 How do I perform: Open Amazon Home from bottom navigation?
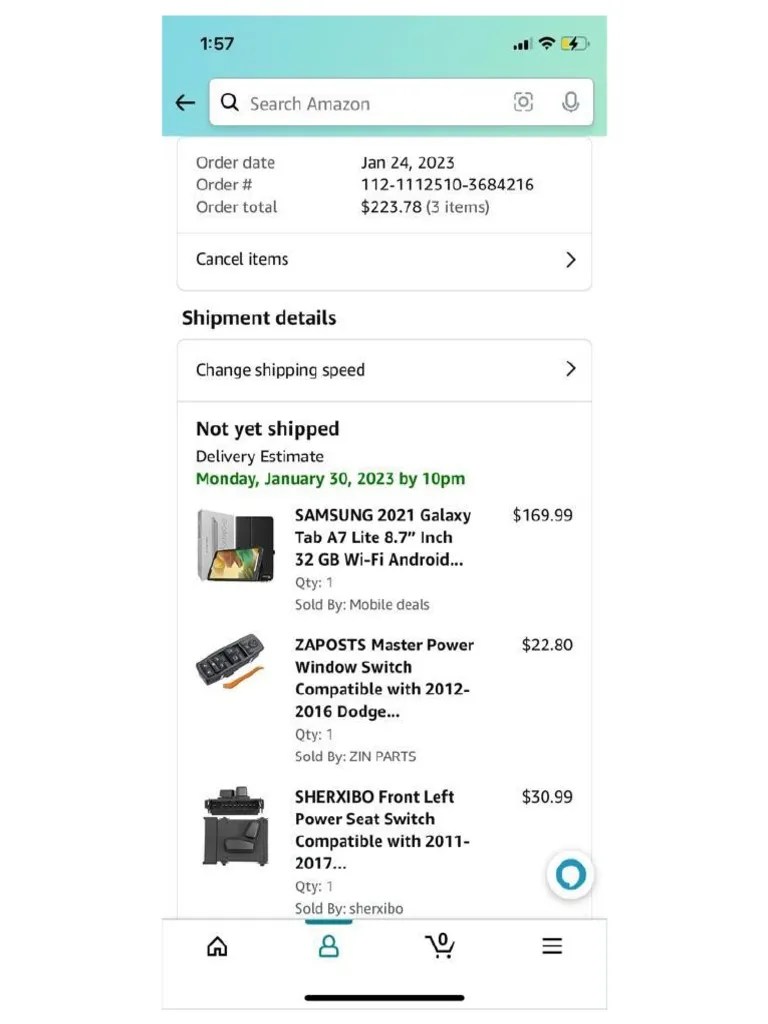(x=217, y=946)
